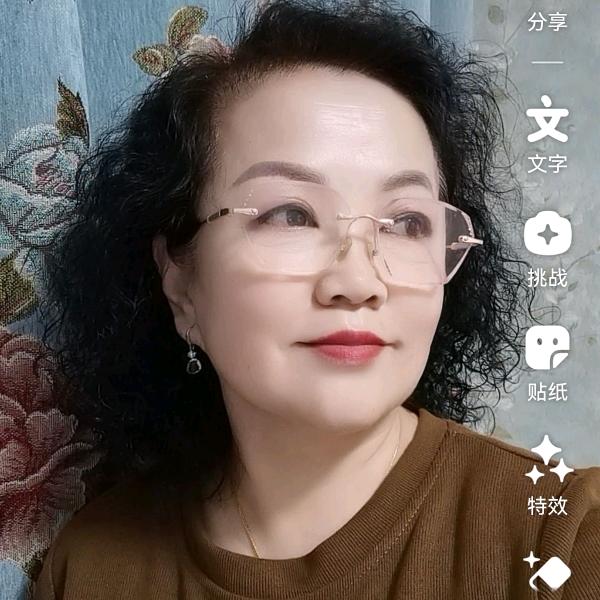Tap the sparkle eraser enhancement icon
600x600 pixels.
tap(548, 572)
